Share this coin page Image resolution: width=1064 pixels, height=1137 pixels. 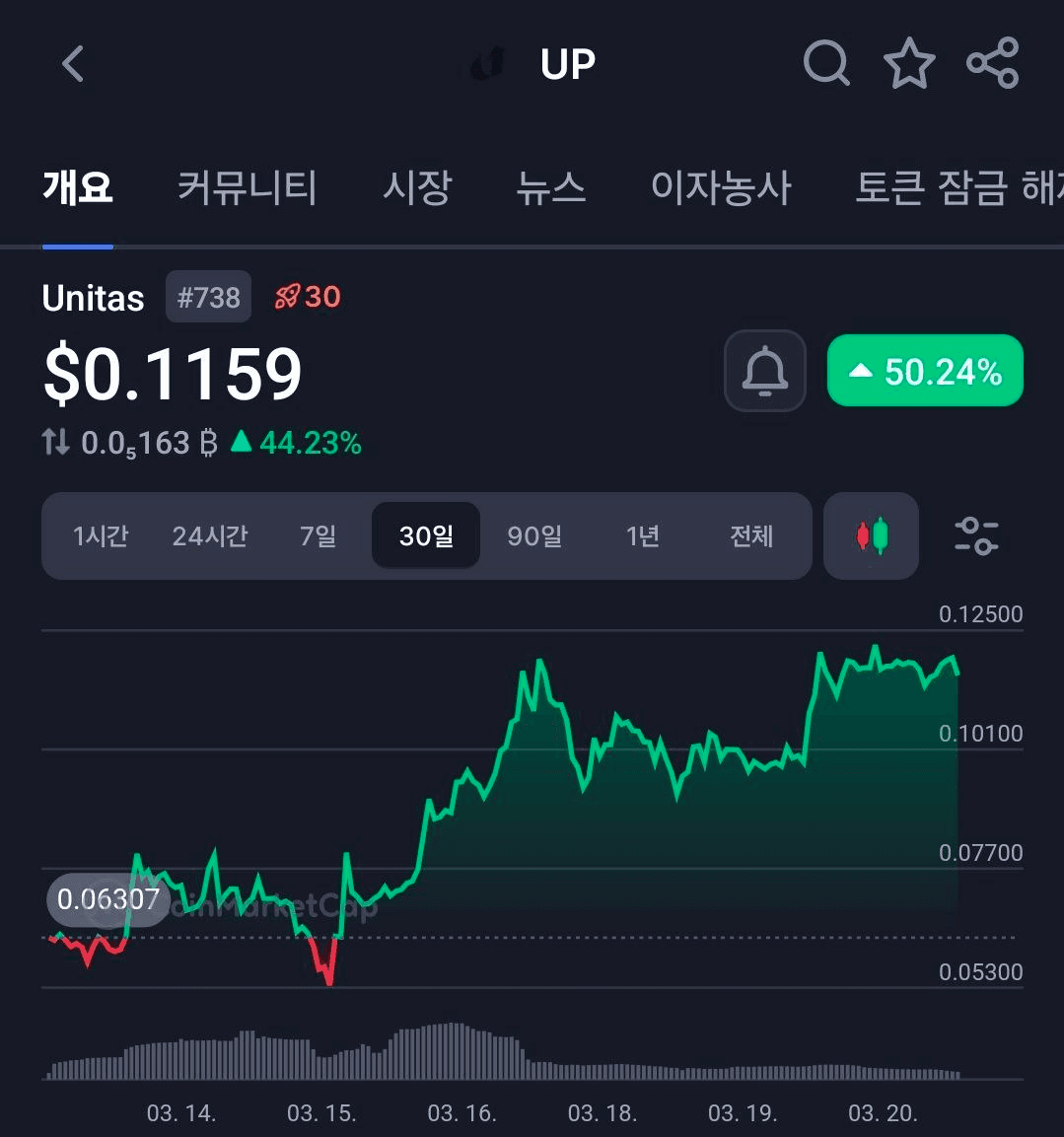tap(992, 64)
